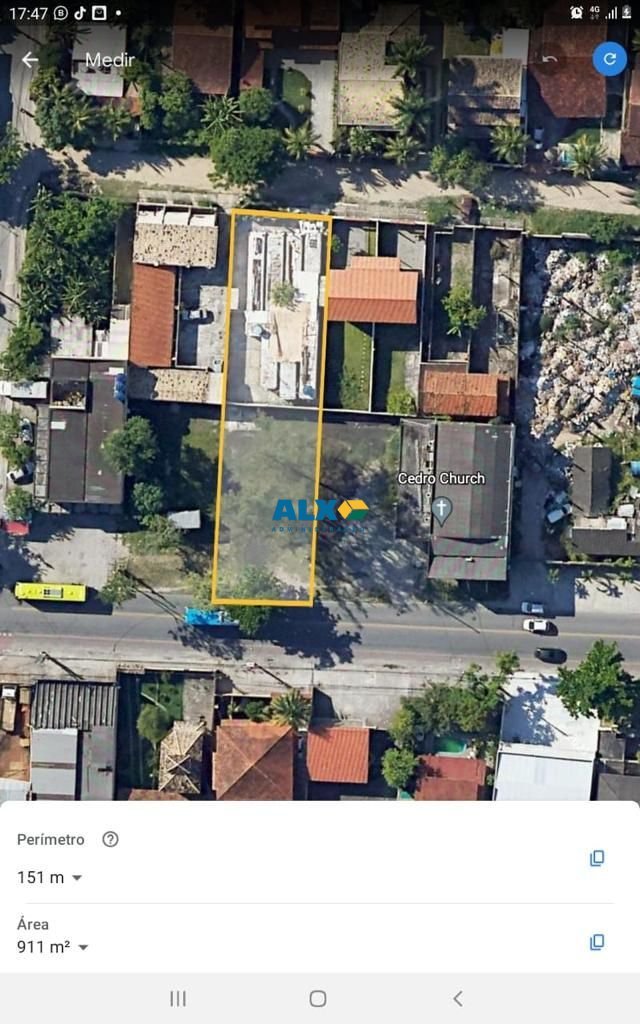Change the perimeter unit from 151 m

50,877
